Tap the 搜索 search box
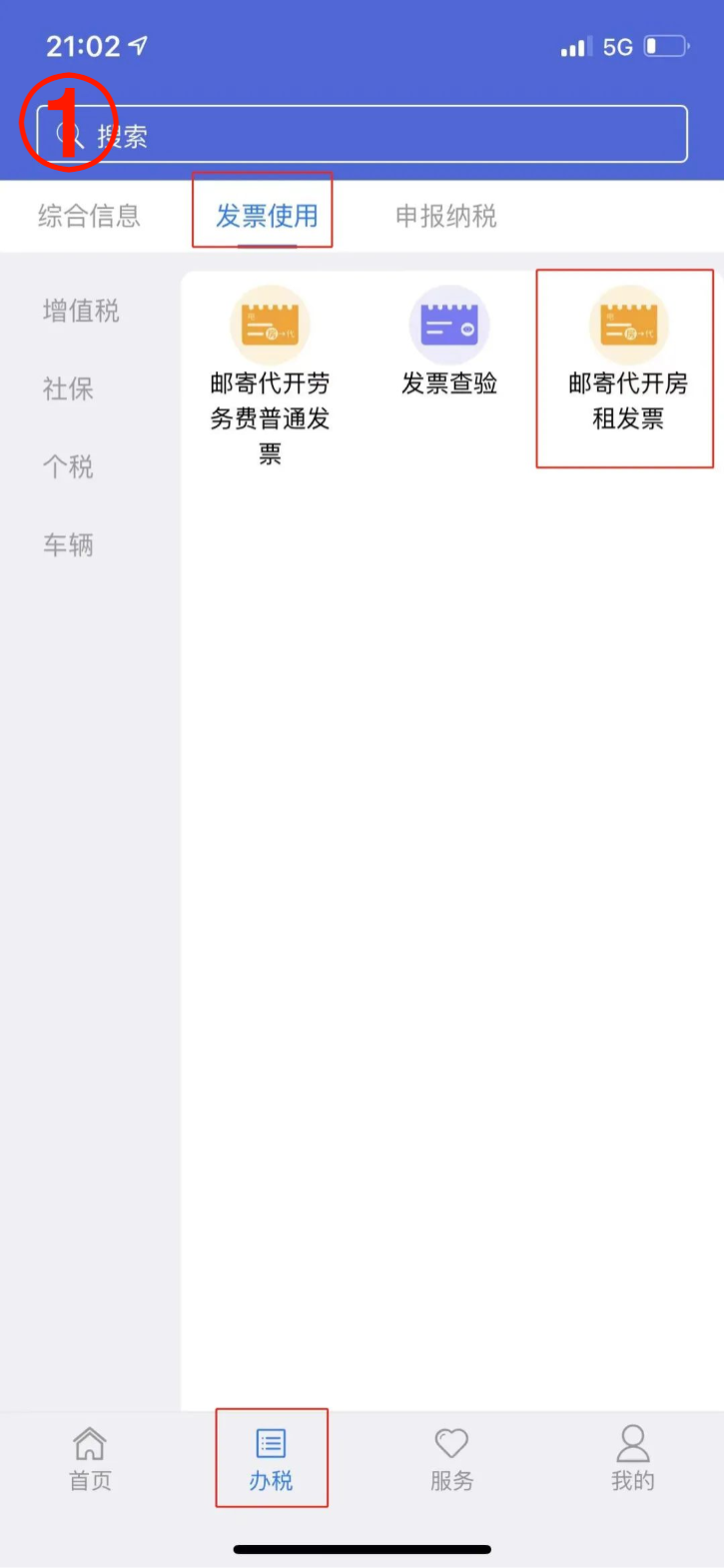Screen dimensions: 724x1568 (362, 134)
